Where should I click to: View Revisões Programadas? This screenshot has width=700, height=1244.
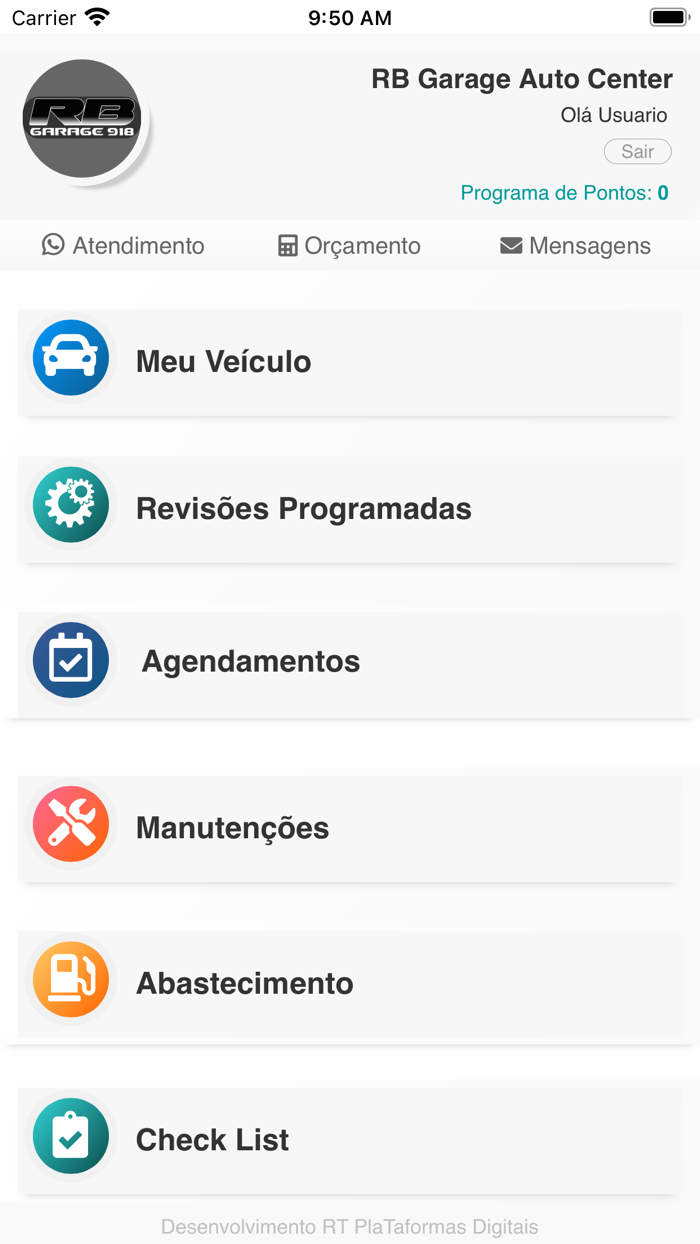[349, 508]
